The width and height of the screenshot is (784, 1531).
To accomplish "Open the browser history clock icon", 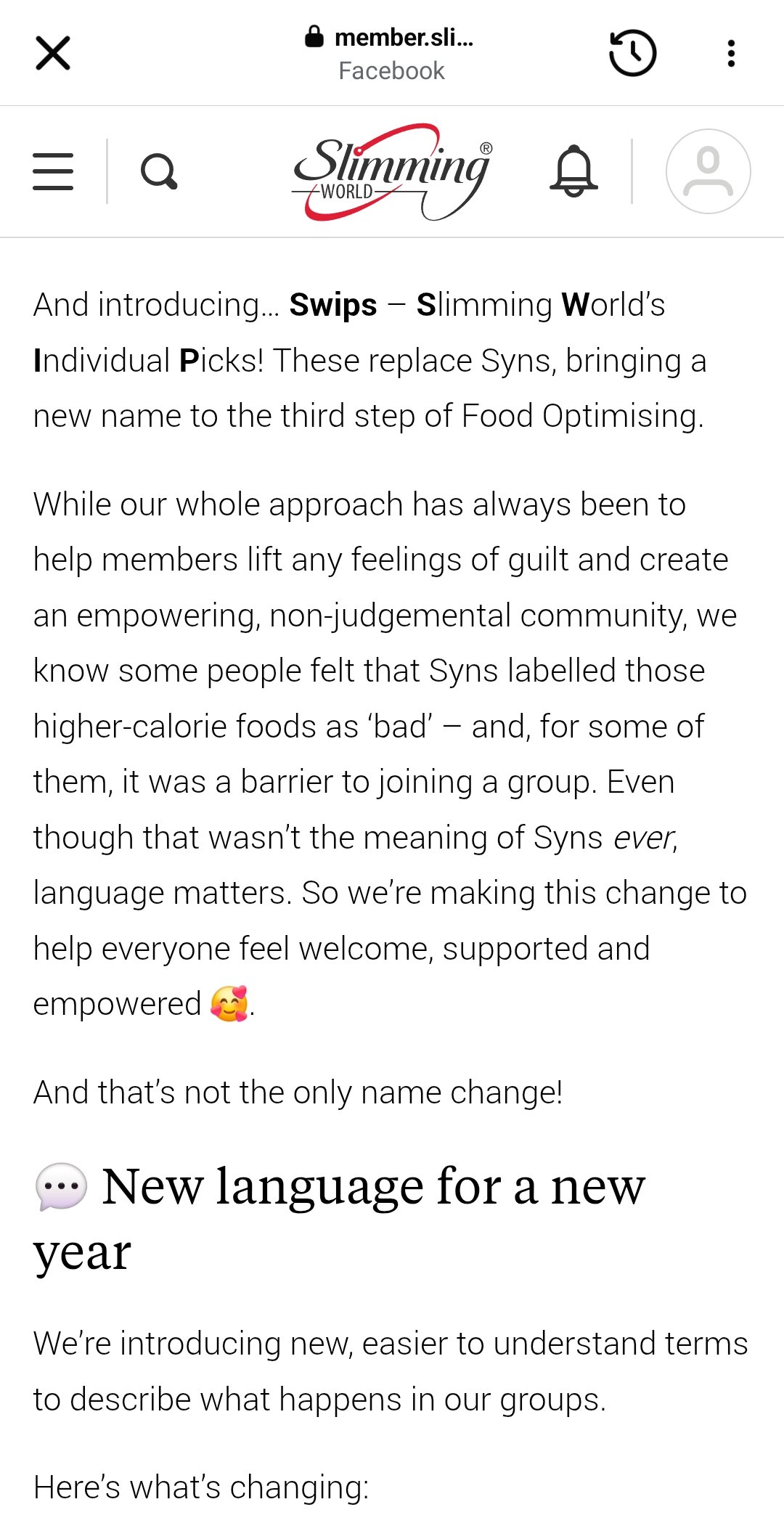I will pos(632,53).
